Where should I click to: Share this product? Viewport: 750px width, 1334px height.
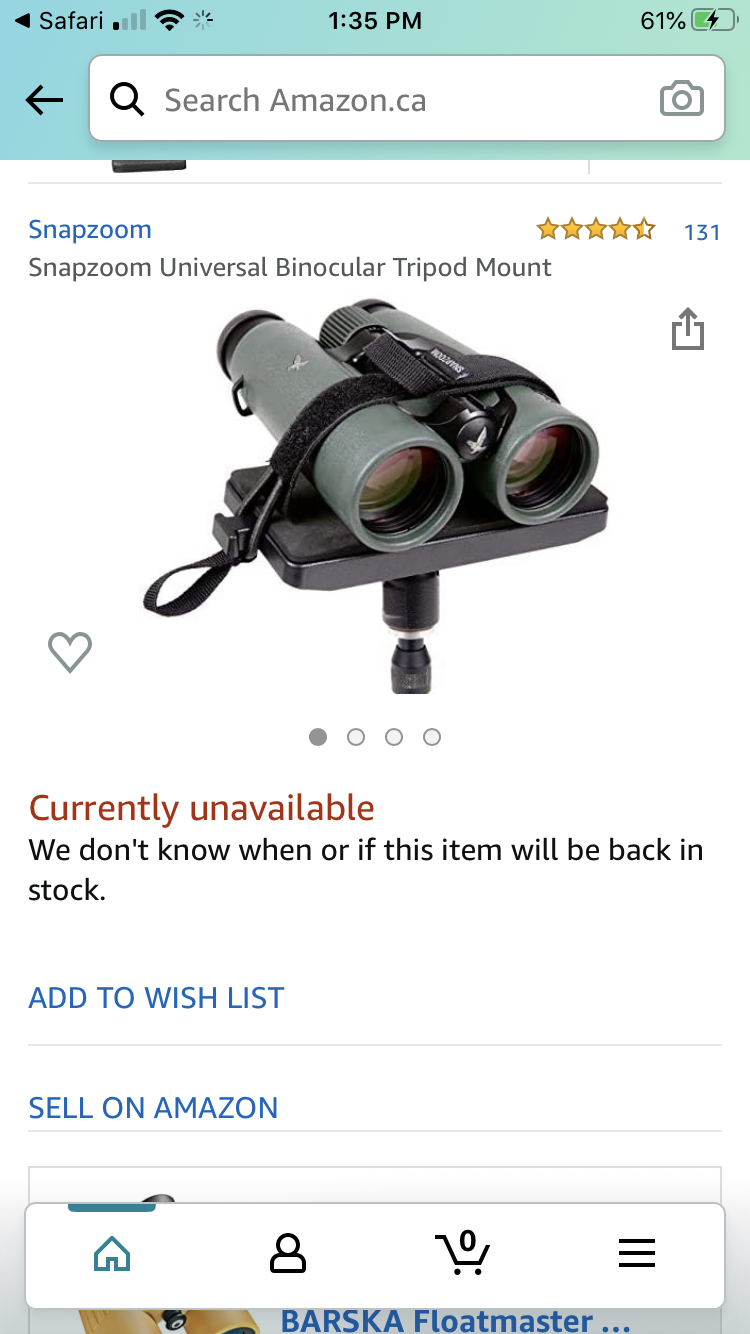click(688, 329)
